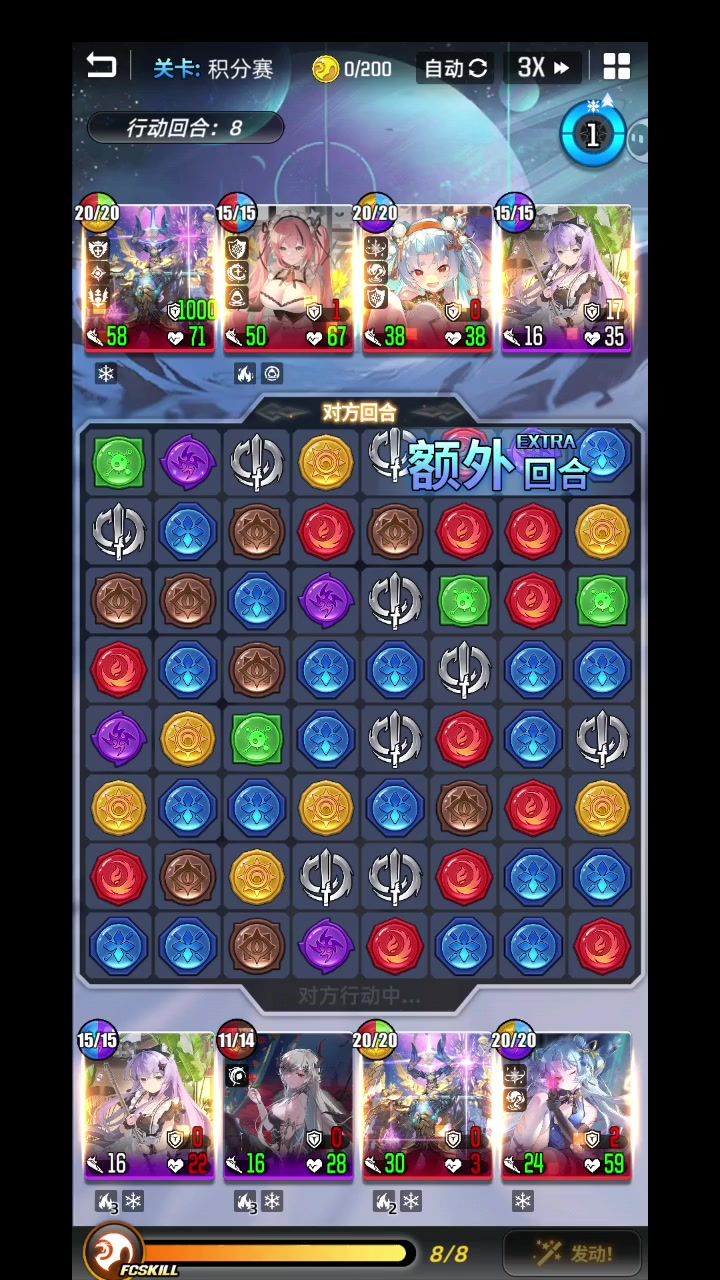720x1280 pixels.
Task: Tap the back arrow icon
Action: (x=101, y=67)
